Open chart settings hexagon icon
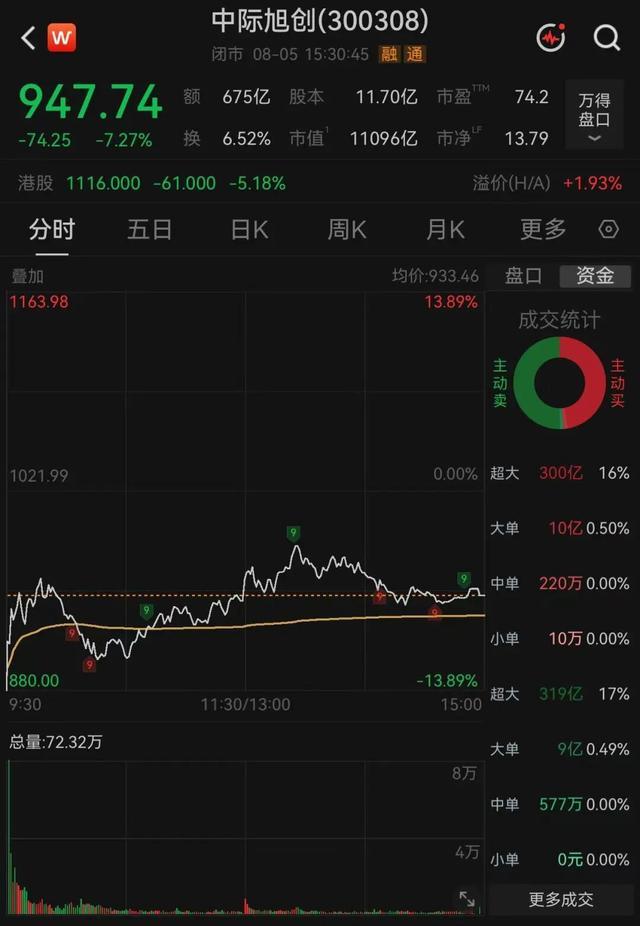 (x=609, y=229)
